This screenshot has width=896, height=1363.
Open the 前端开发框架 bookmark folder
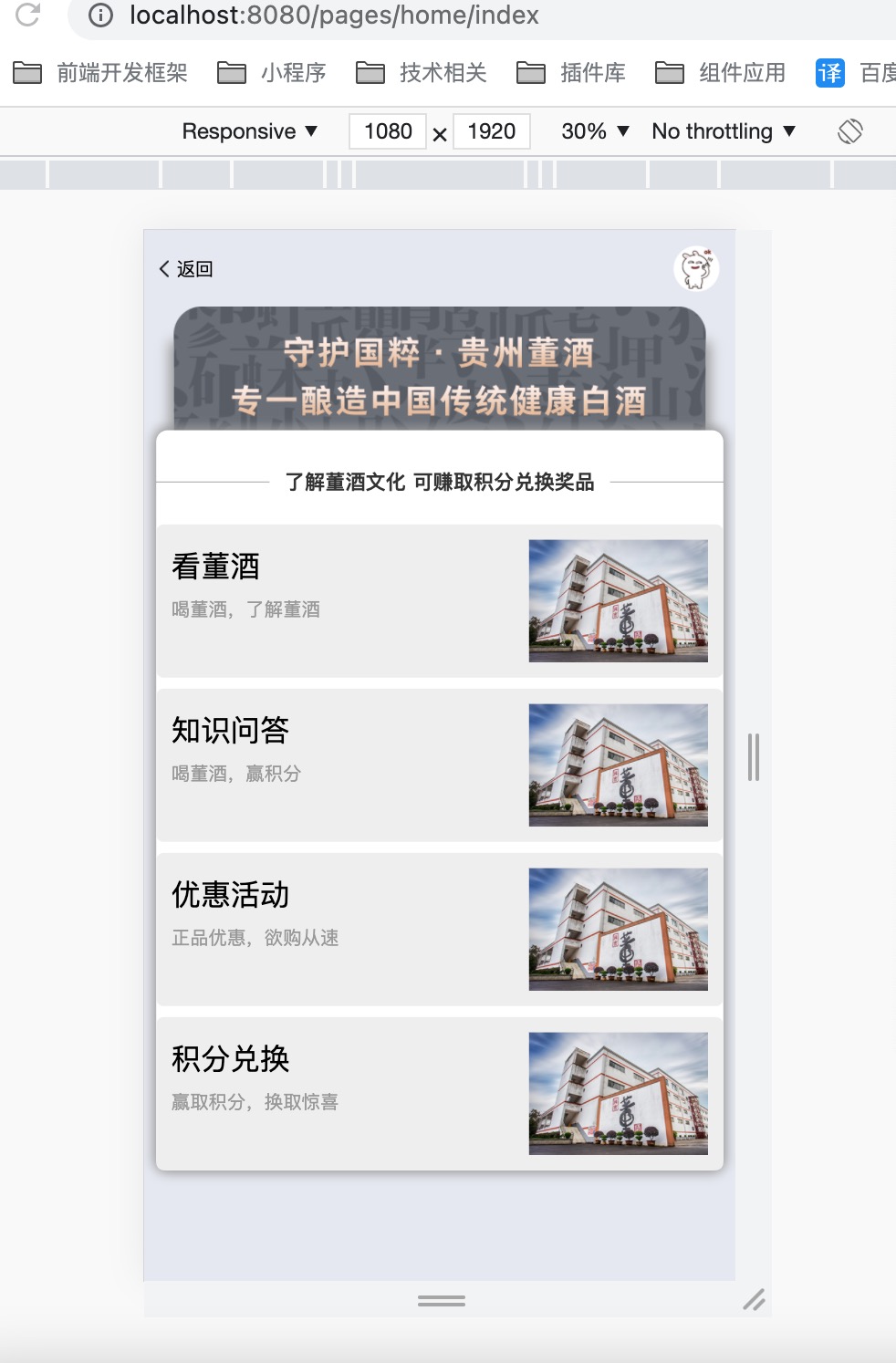pyautogui.click(x=100, y=73)
